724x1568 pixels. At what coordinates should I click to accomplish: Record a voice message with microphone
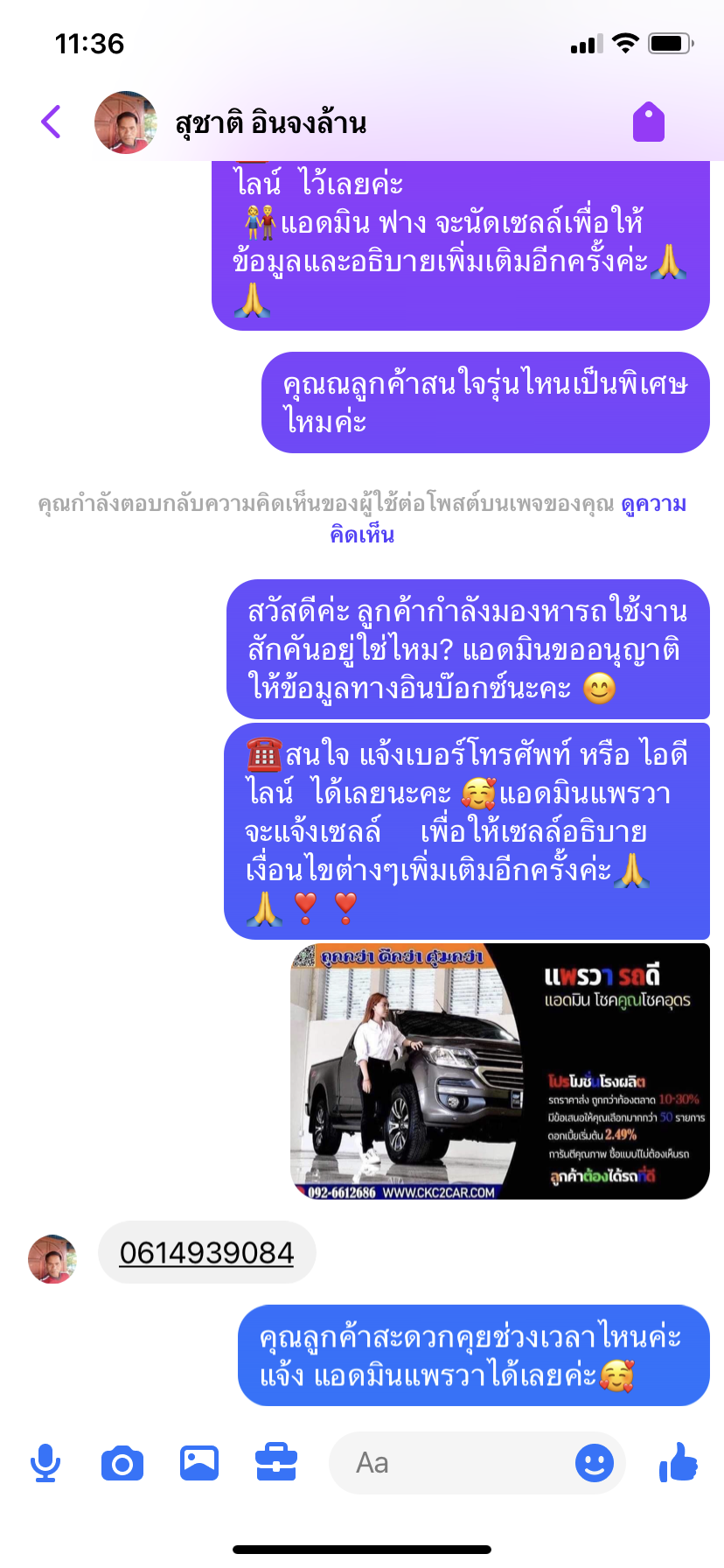[45, 1463]
